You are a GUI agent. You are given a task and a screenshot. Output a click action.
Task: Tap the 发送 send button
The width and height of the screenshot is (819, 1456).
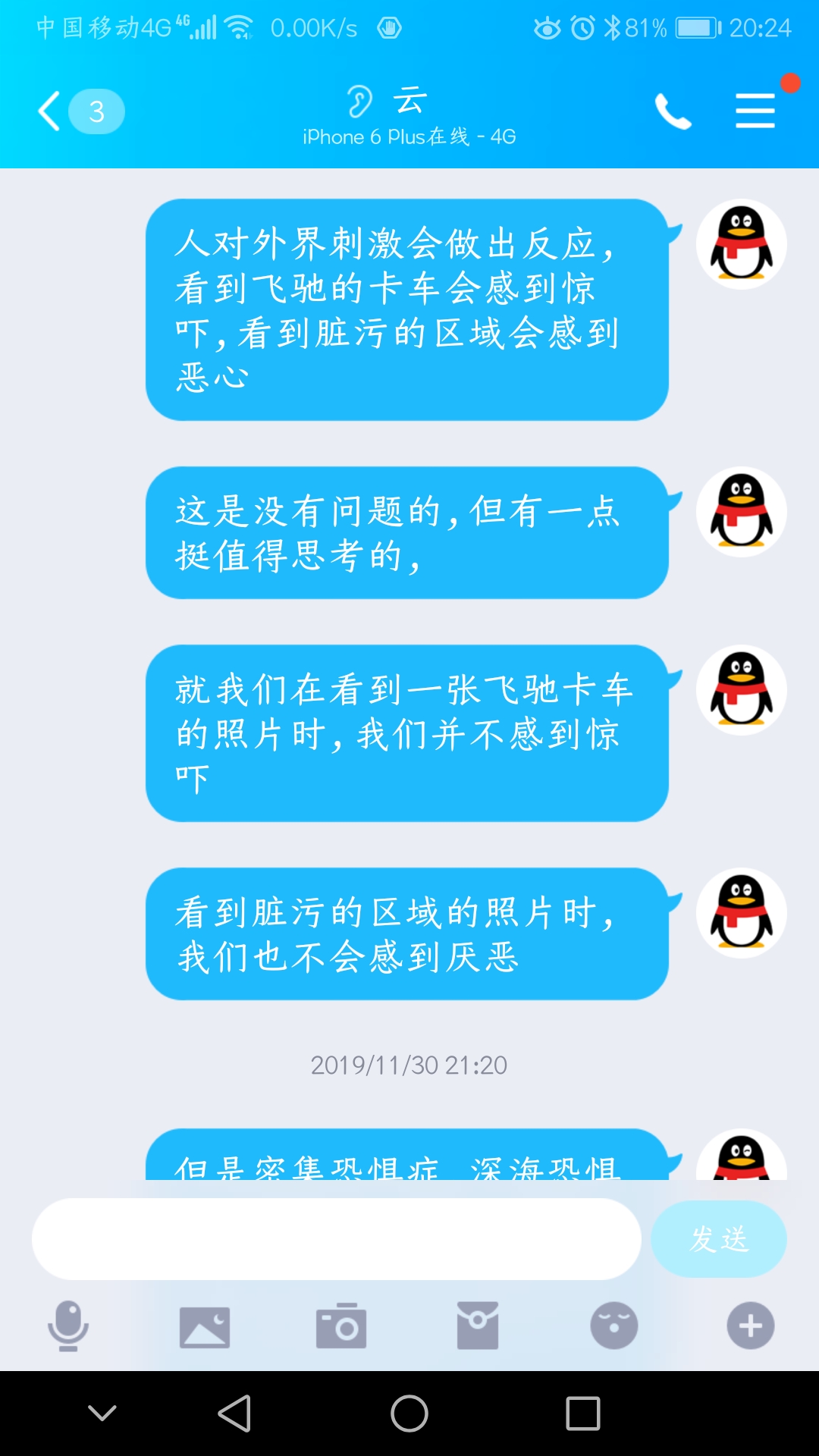[x=718, y=1239]
